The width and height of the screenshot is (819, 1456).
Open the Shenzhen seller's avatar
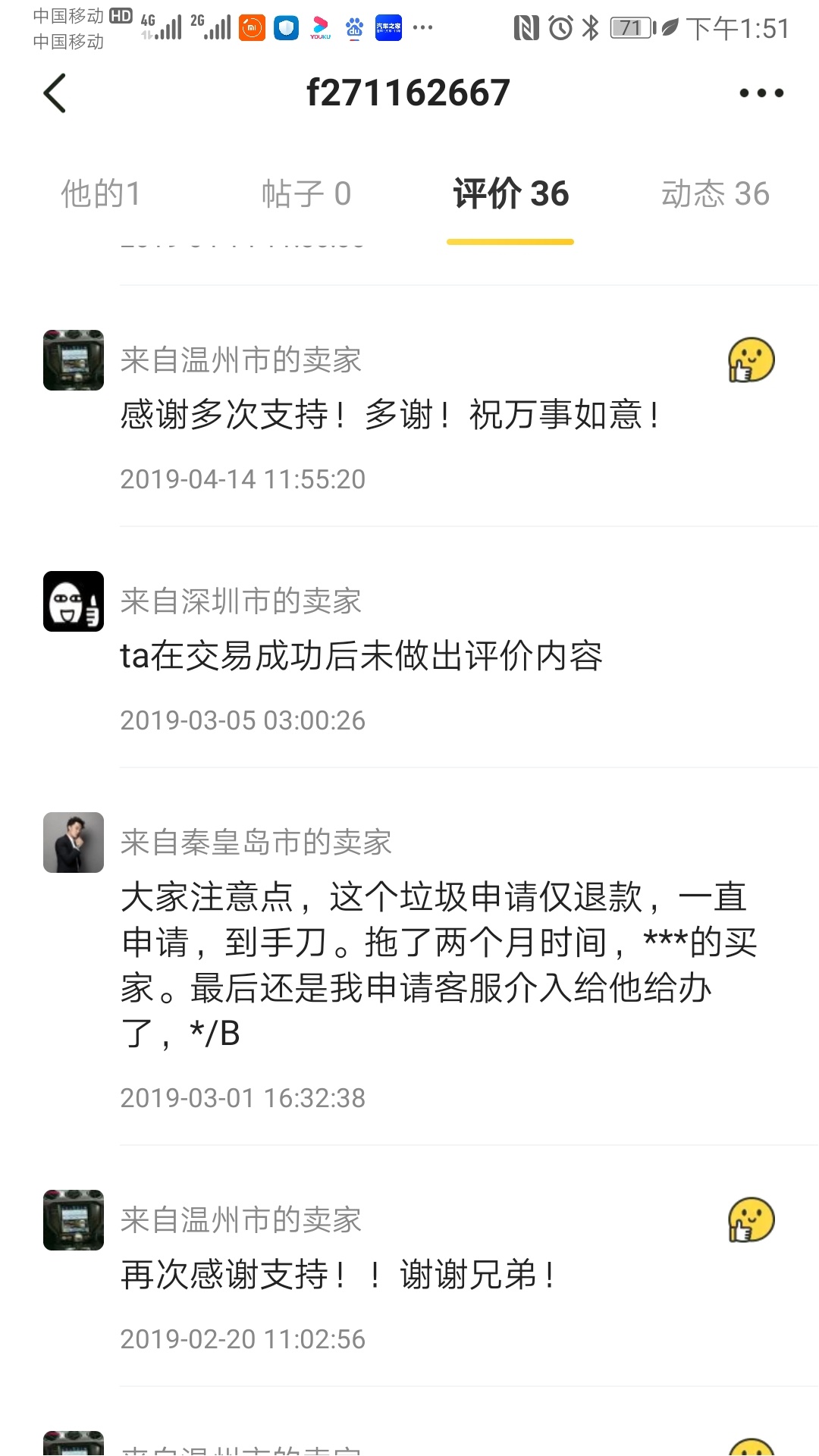coord(74,601)
